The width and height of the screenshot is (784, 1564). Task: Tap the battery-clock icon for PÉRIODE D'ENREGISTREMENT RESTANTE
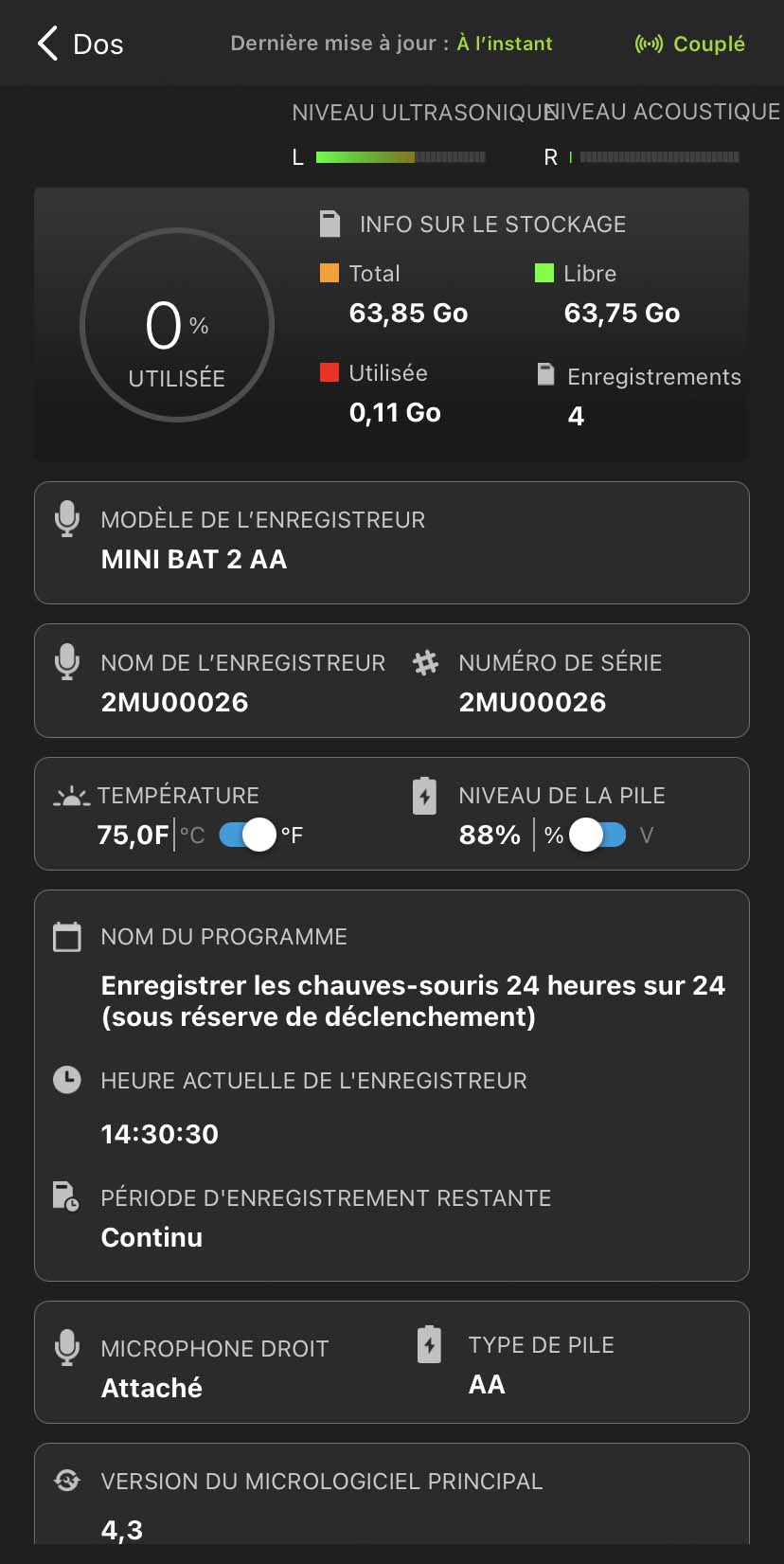click(x=66, y=1197)
